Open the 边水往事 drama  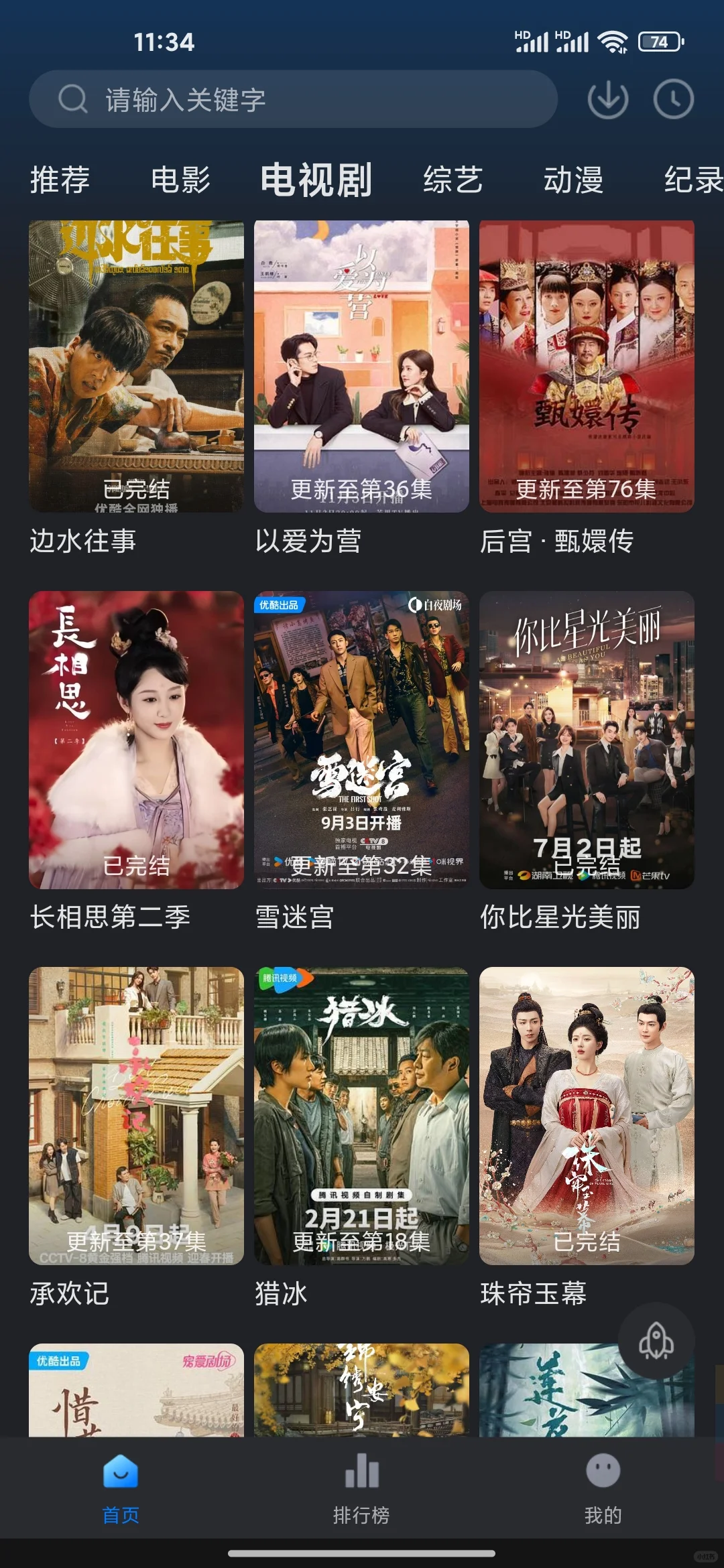pos(136,367)
